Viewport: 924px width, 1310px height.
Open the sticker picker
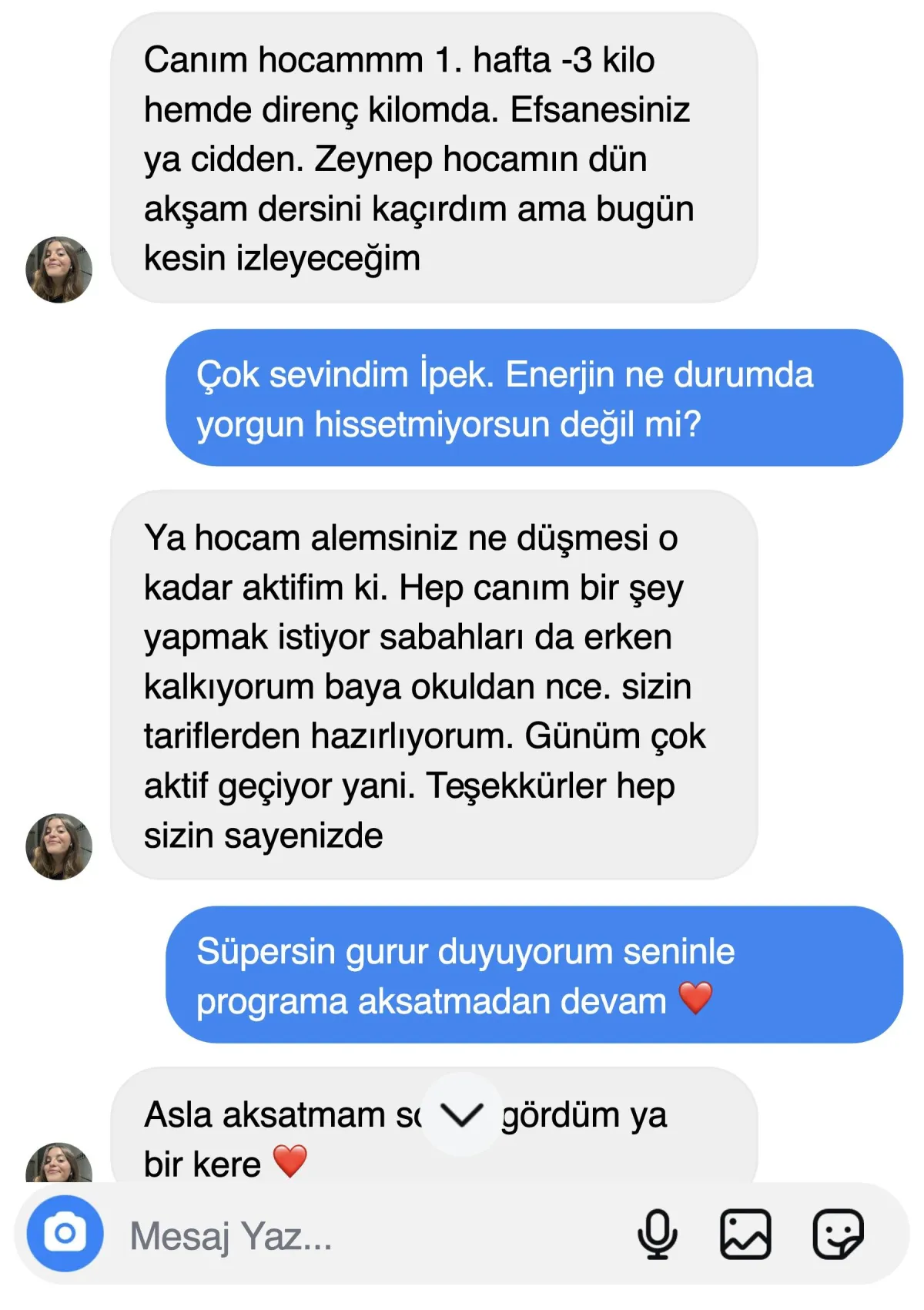coord(838,1234)
